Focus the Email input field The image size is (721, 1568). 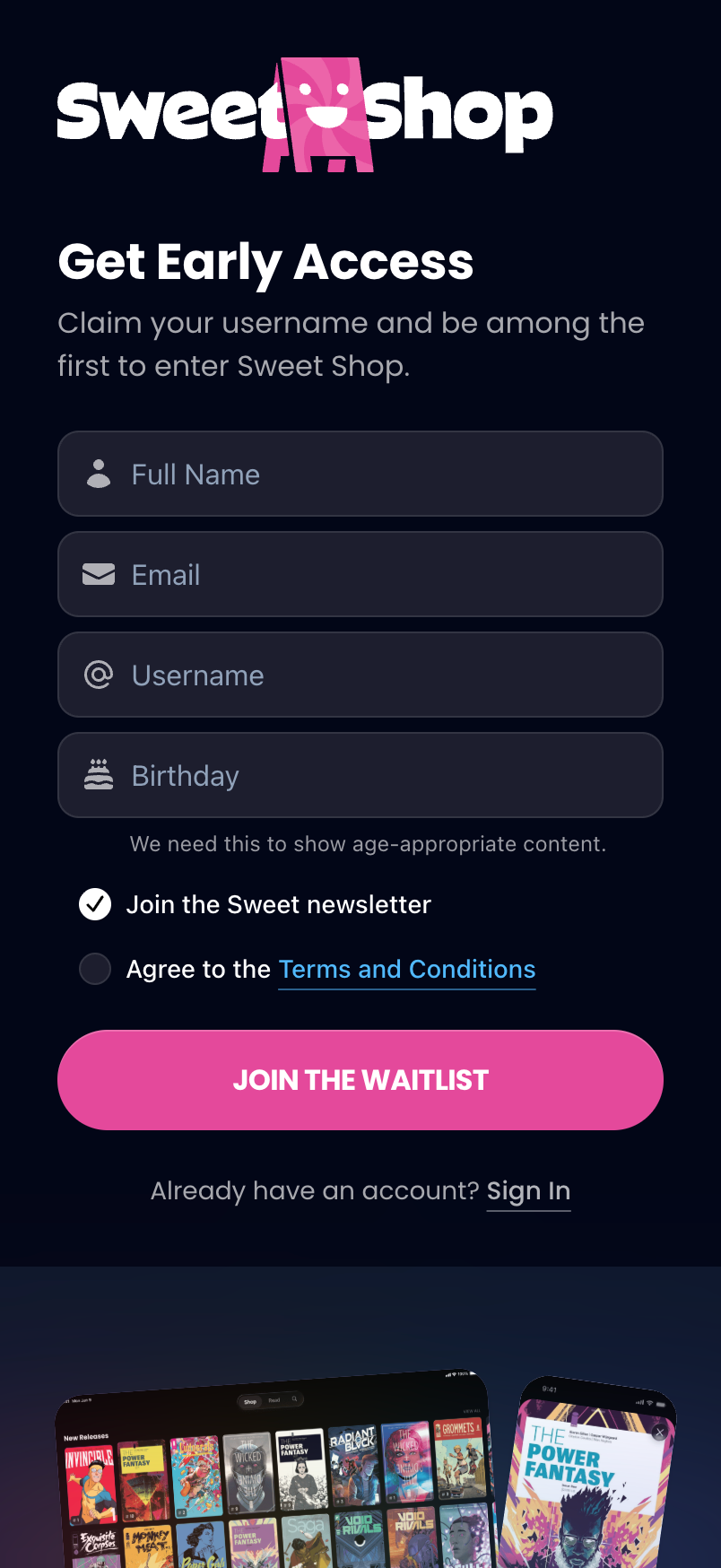(x=360, y=574)
